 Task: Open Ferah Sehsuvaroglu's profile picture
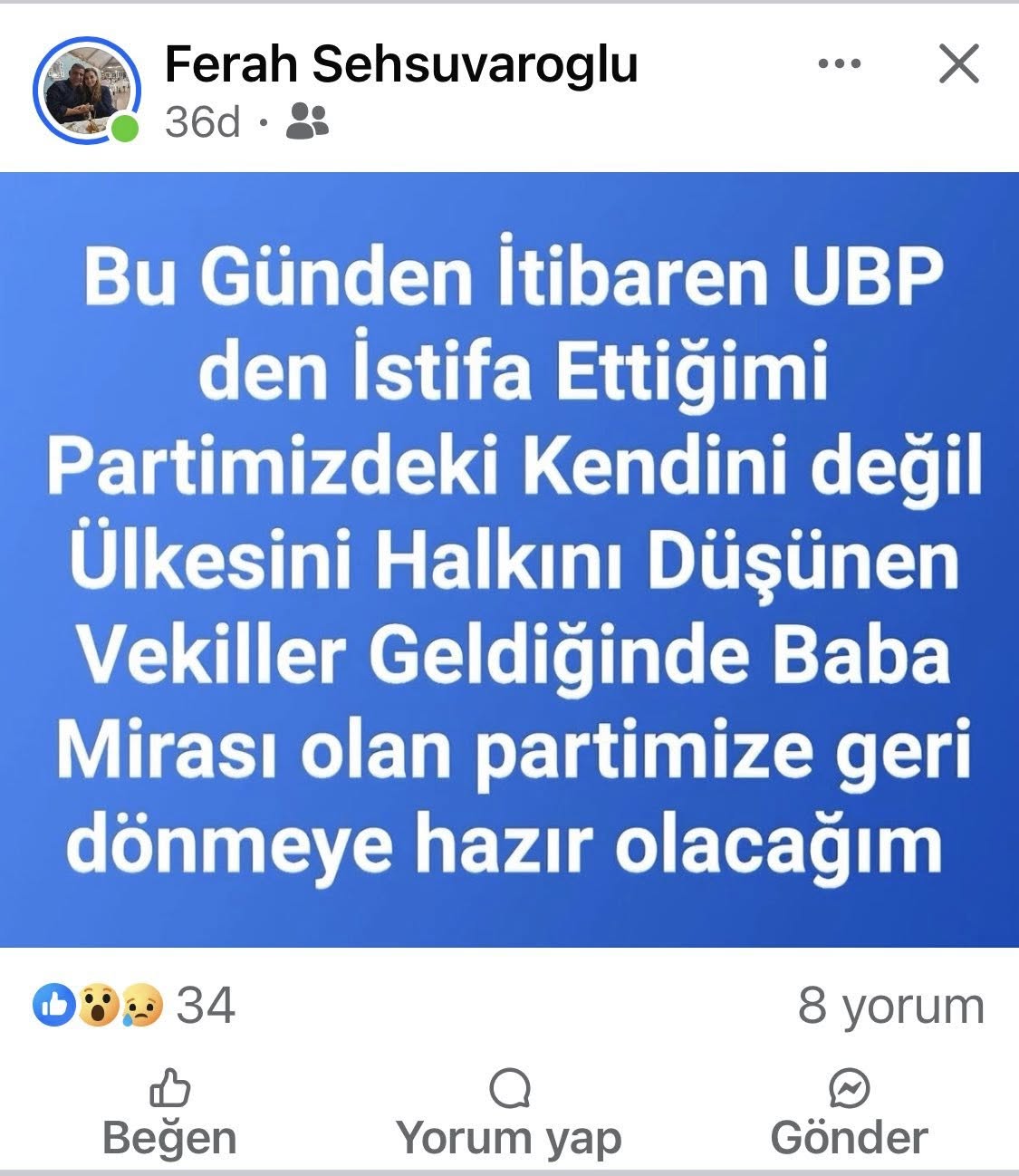coord(87,90)
